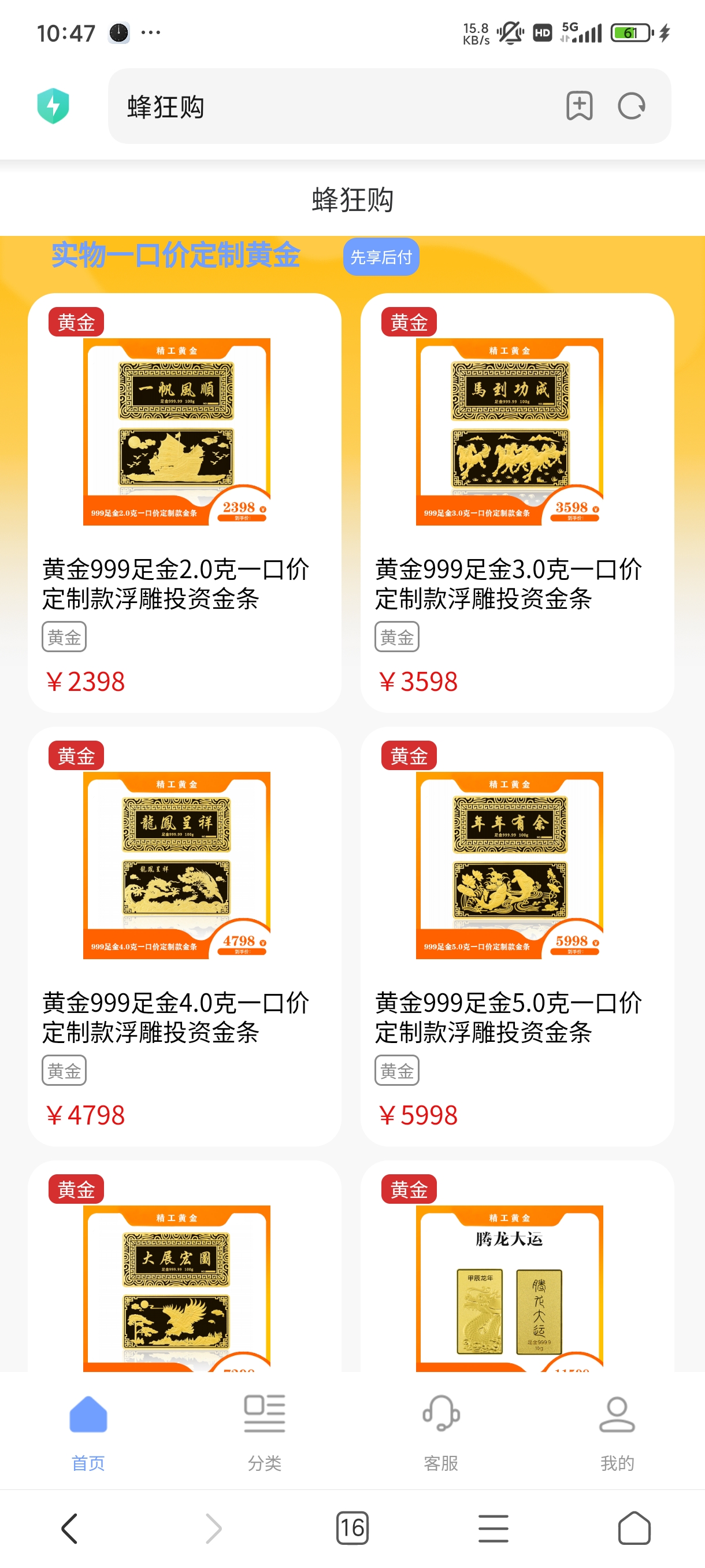705x1568 pixels.
Task: Go to the browser home page
Action: [x=634, y=1528]
